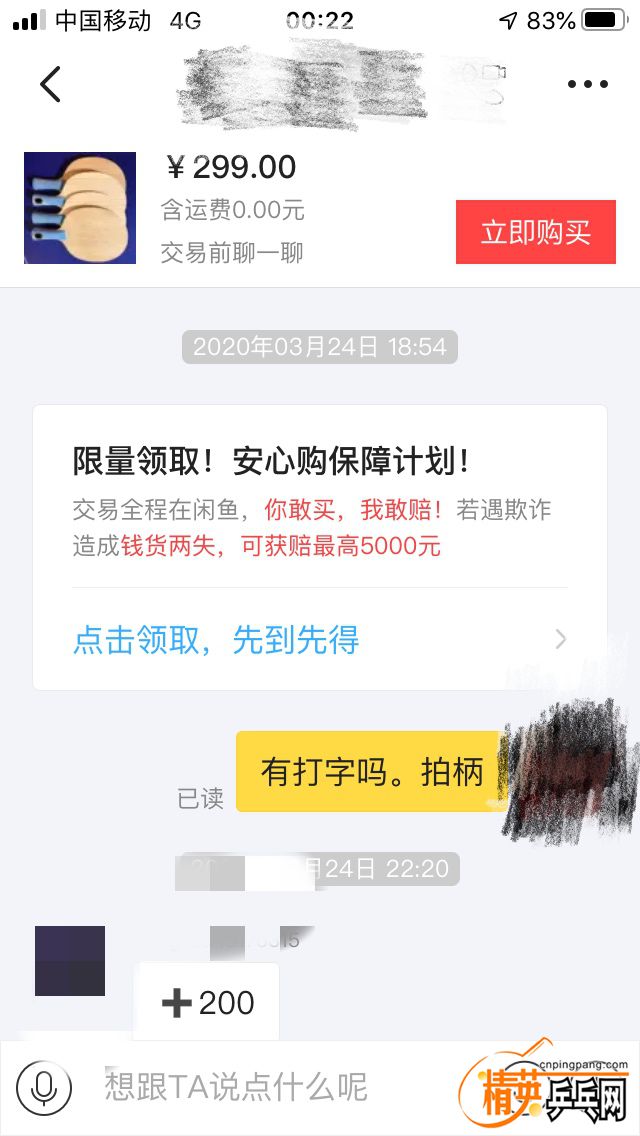Go back using the arrow icon
Screen dimensions: 640x1136
coord(50,85)
